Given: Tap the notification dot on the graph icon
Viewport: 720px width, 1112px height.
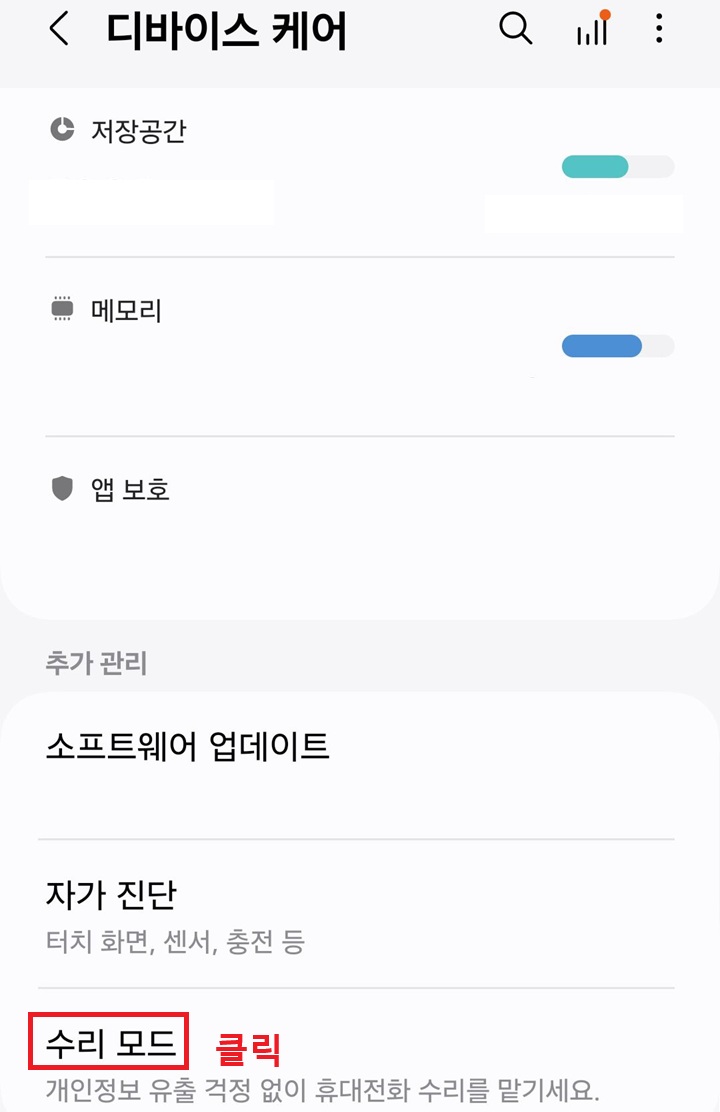Looking at the screenshot, I should 607,14.
